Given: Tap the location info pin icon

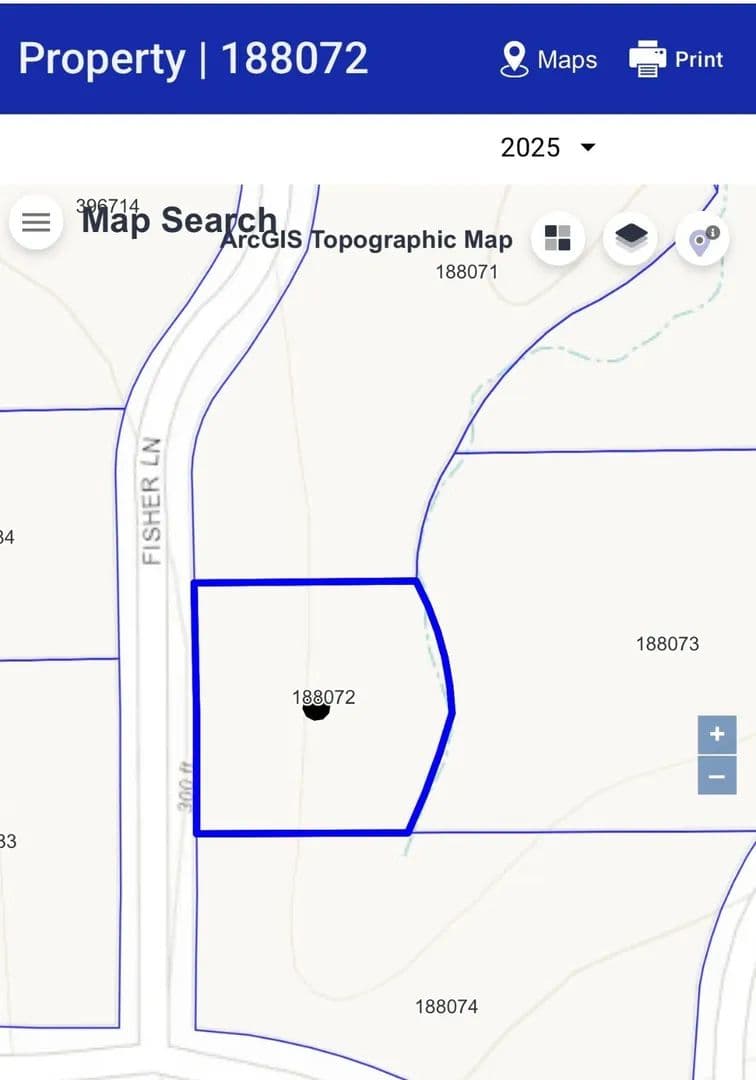Looking at the screenshot, I should click(x=701, y=240).
